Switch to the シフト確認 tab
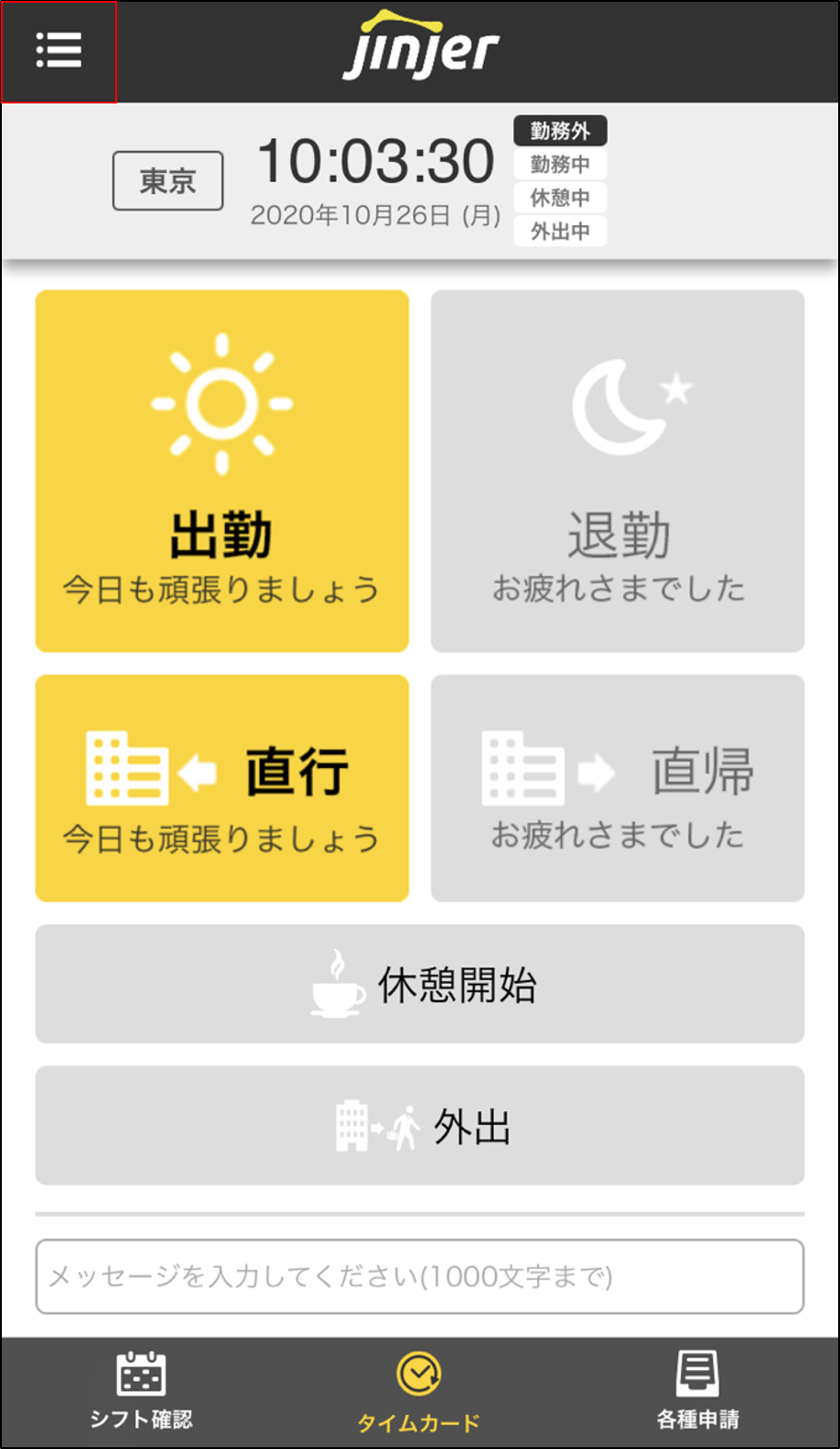Viewport: 840px width, 1449px height. pos(140,1391)
